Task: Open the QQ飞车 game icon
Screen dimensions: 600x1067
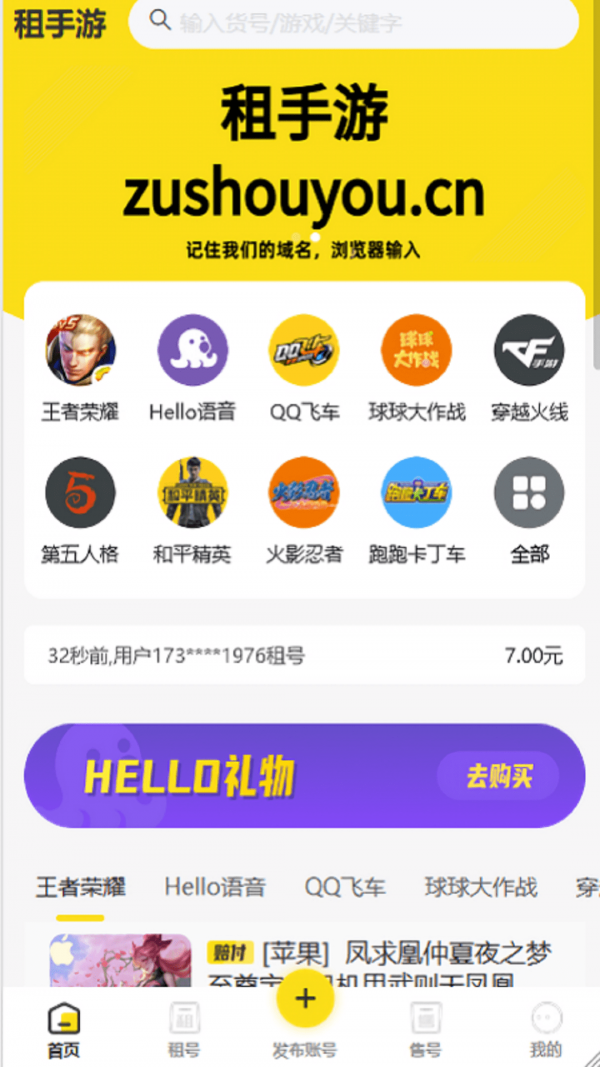Action: click(304, 350)
